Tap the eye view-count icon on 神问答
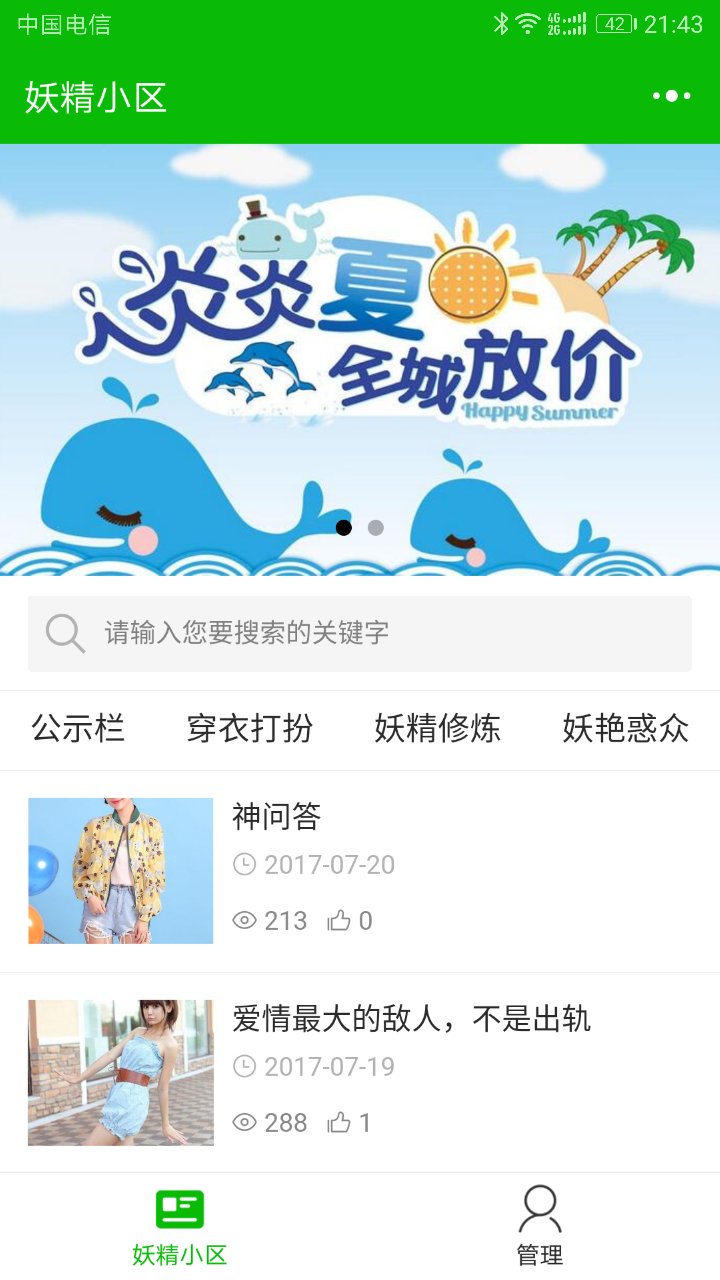The image size is (720, 1280). 246,919
